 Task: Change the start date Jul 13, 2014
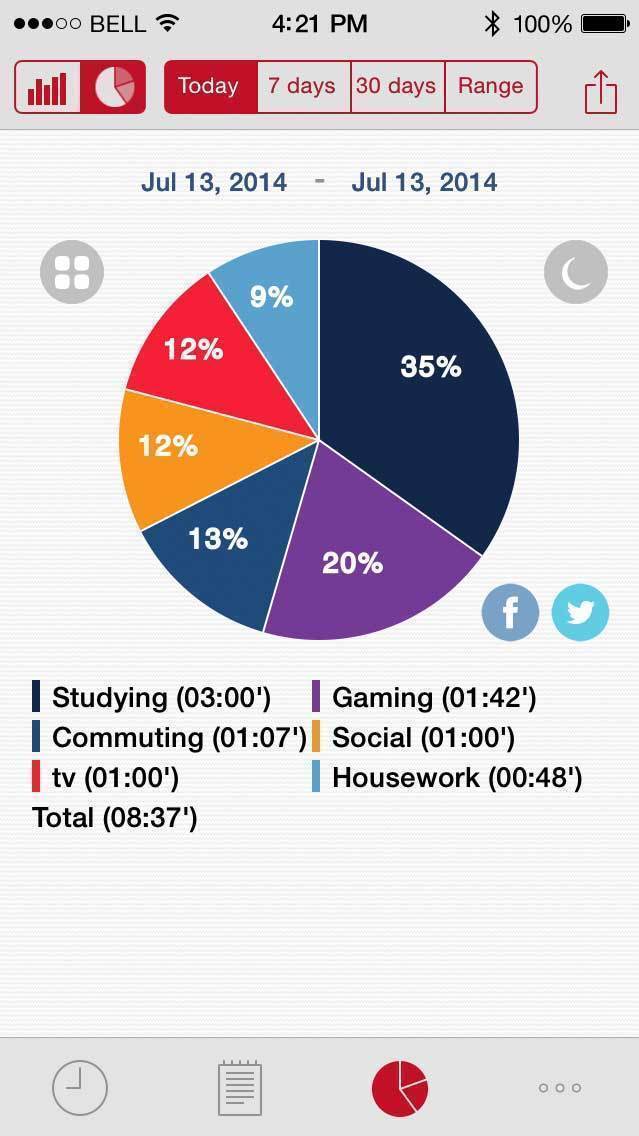tap(214, 182)
